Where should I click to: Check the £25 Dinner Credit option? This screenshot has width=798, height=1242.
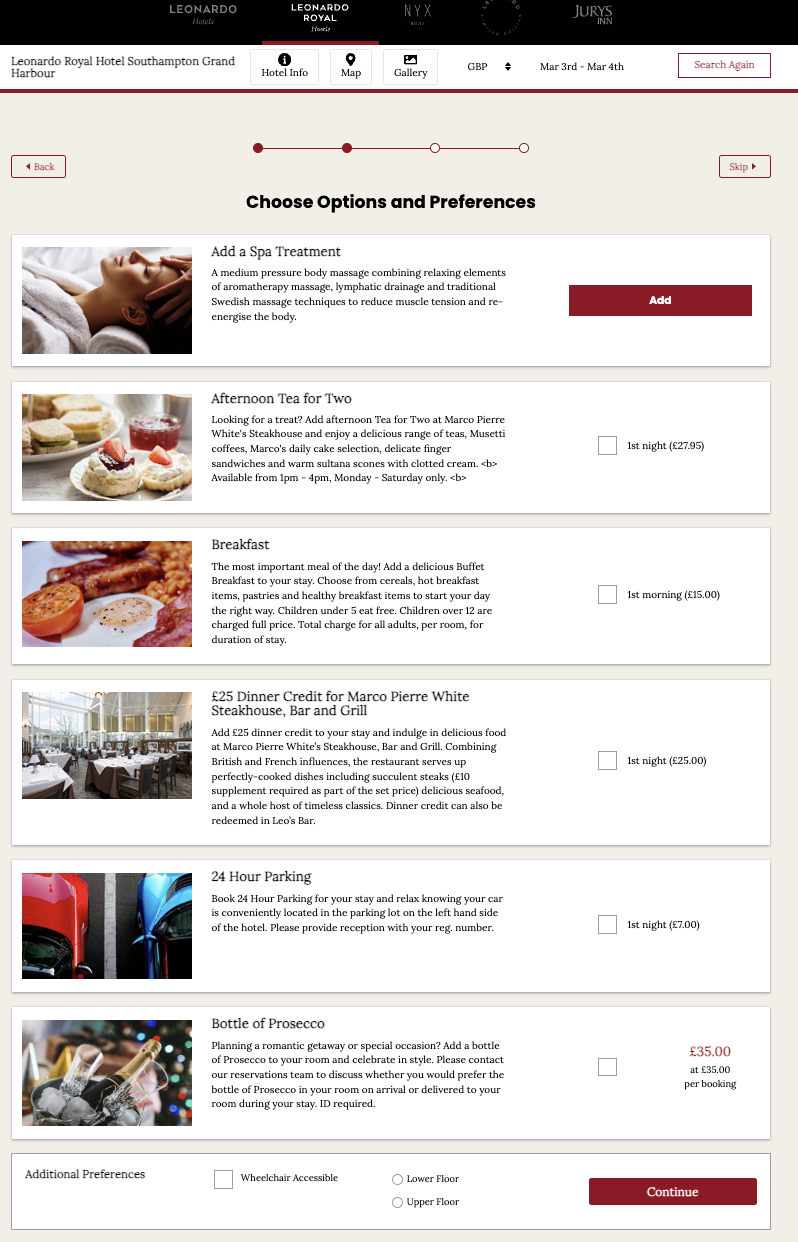tap(607, 761)
